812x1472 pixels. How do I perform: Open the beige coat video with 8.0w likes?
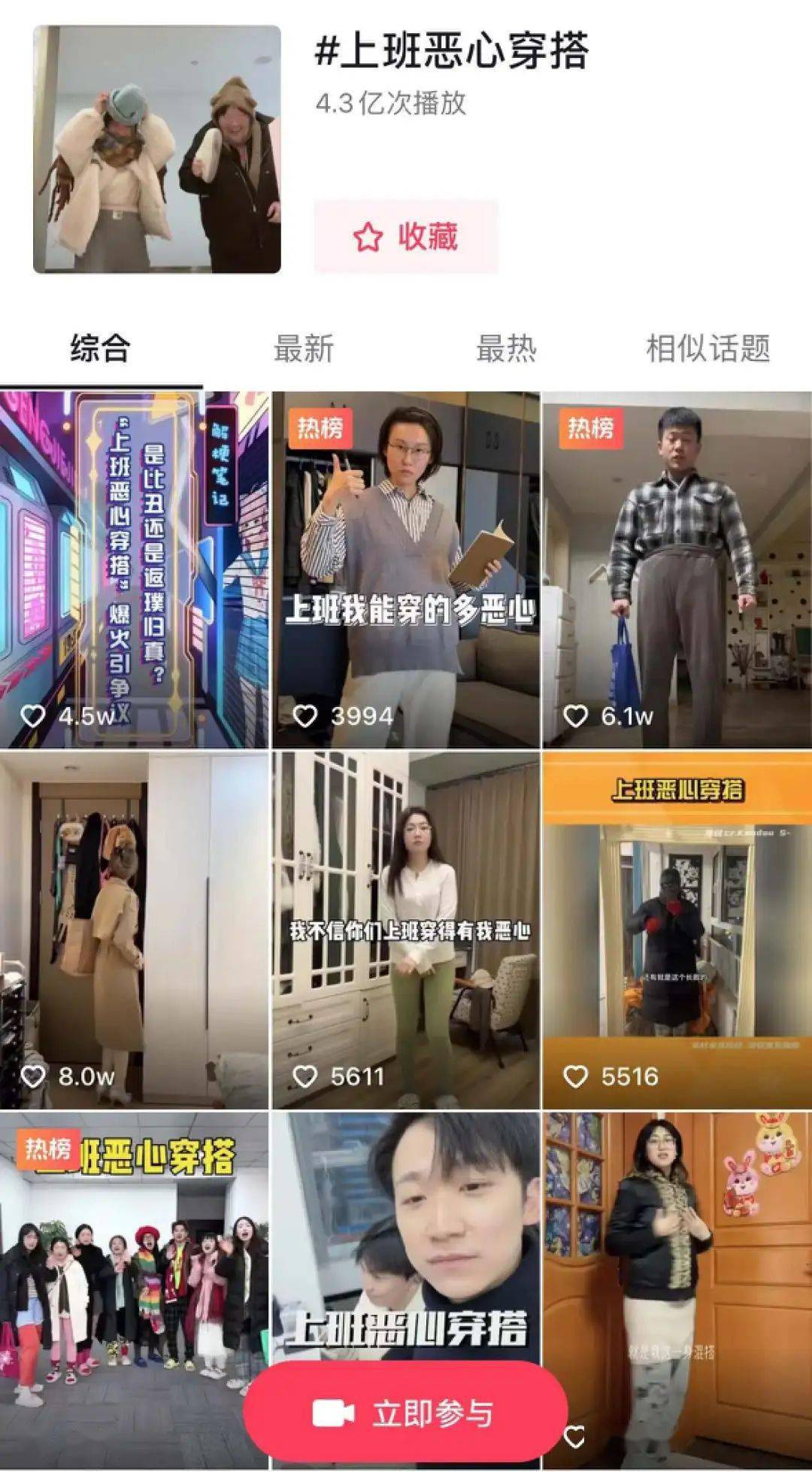(x=134, y=930)
